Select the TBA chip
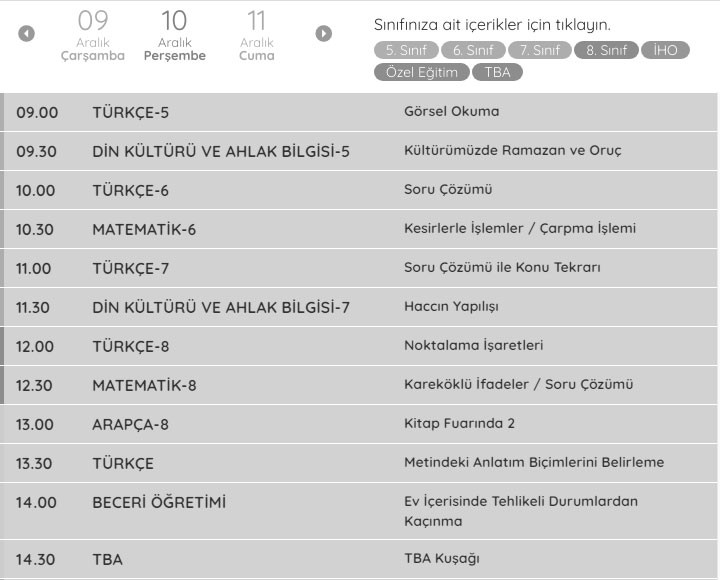The width and height of the screenshot is (720, 580). 497,72
